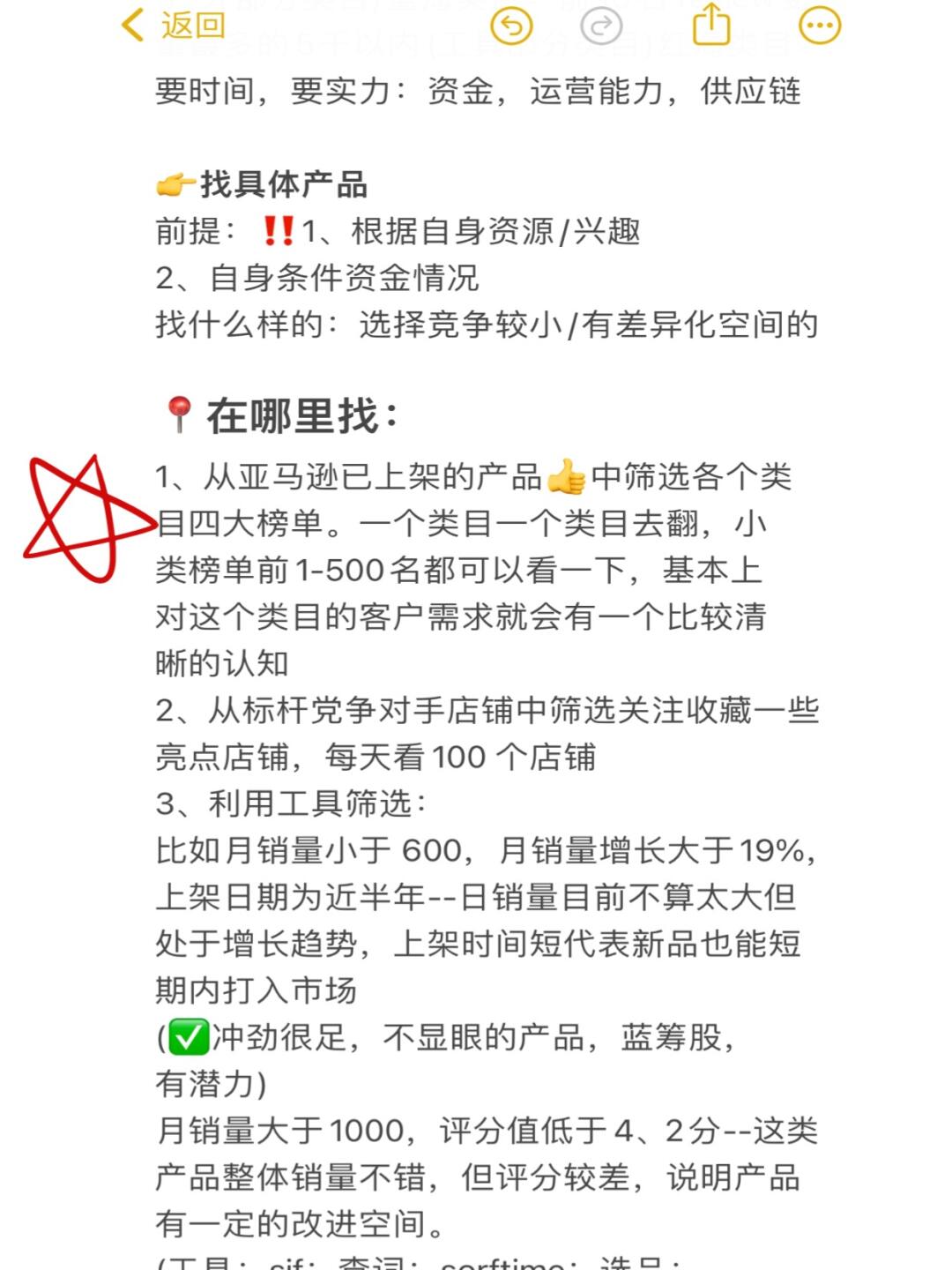Open the more options menu
This screenshot has height=1270, width=952.
(x=820, y=26)
